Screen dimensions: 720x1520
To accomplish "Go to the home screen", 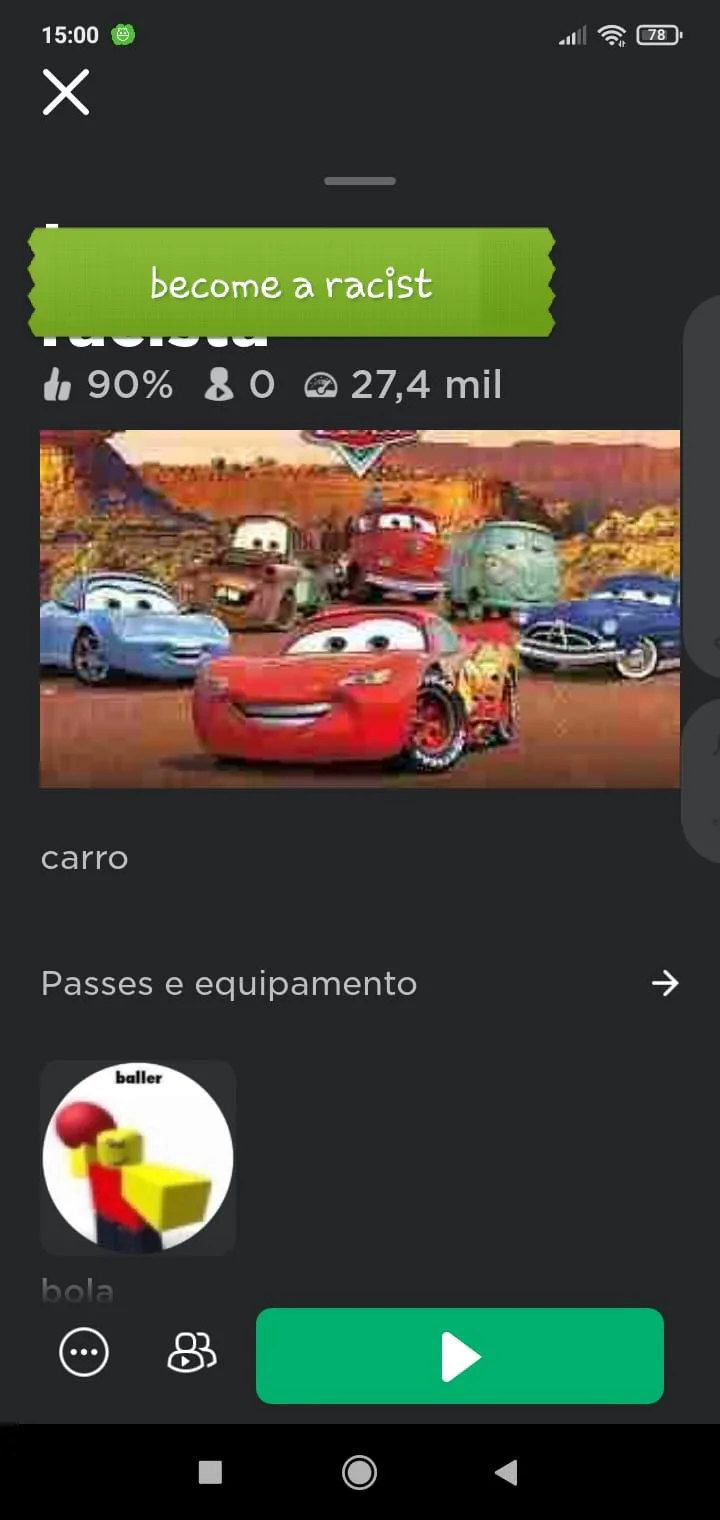I will coord(359,1472).
